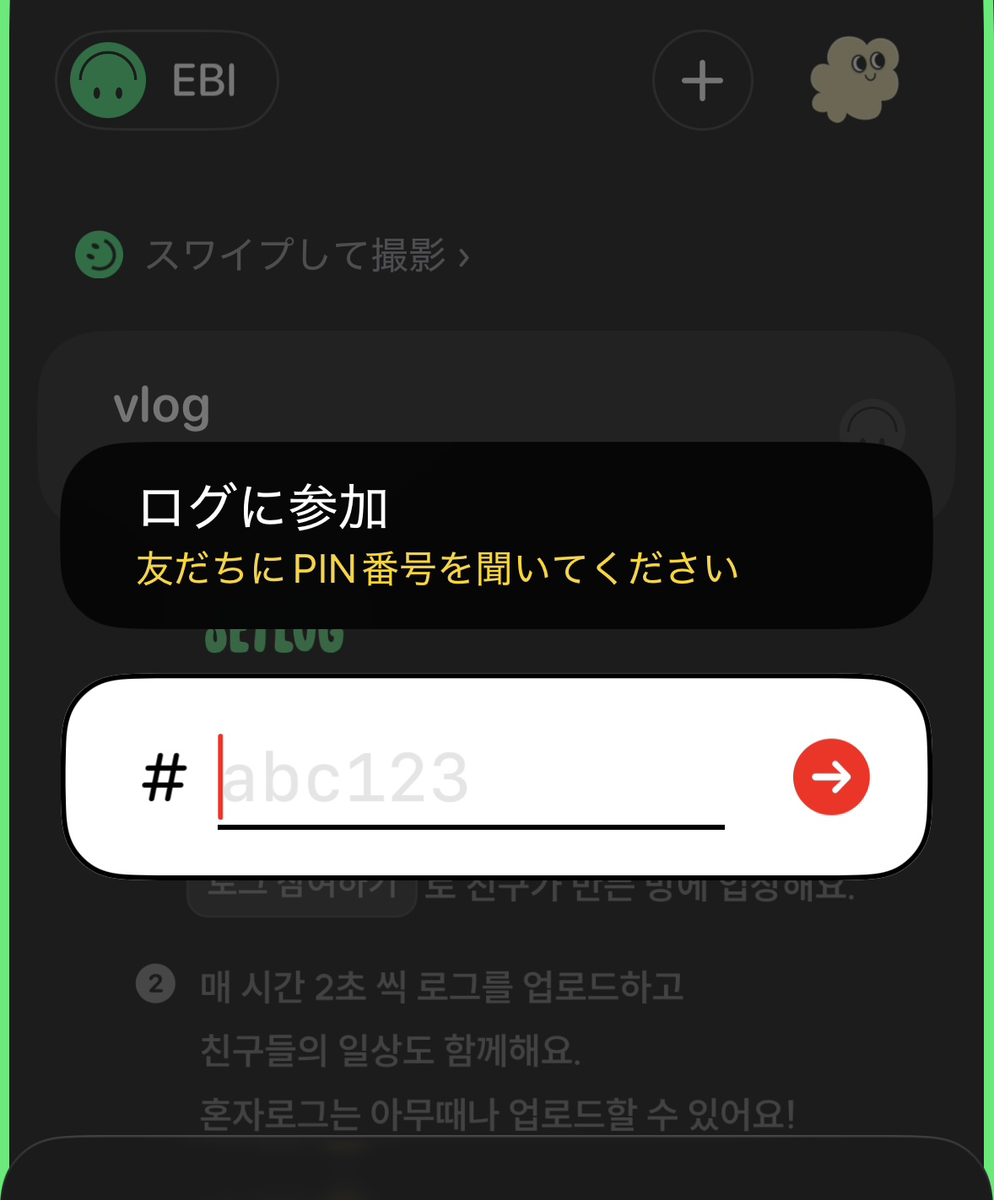Tap the plus button to add a log
994x1200 pixels.
coord(702,80)
